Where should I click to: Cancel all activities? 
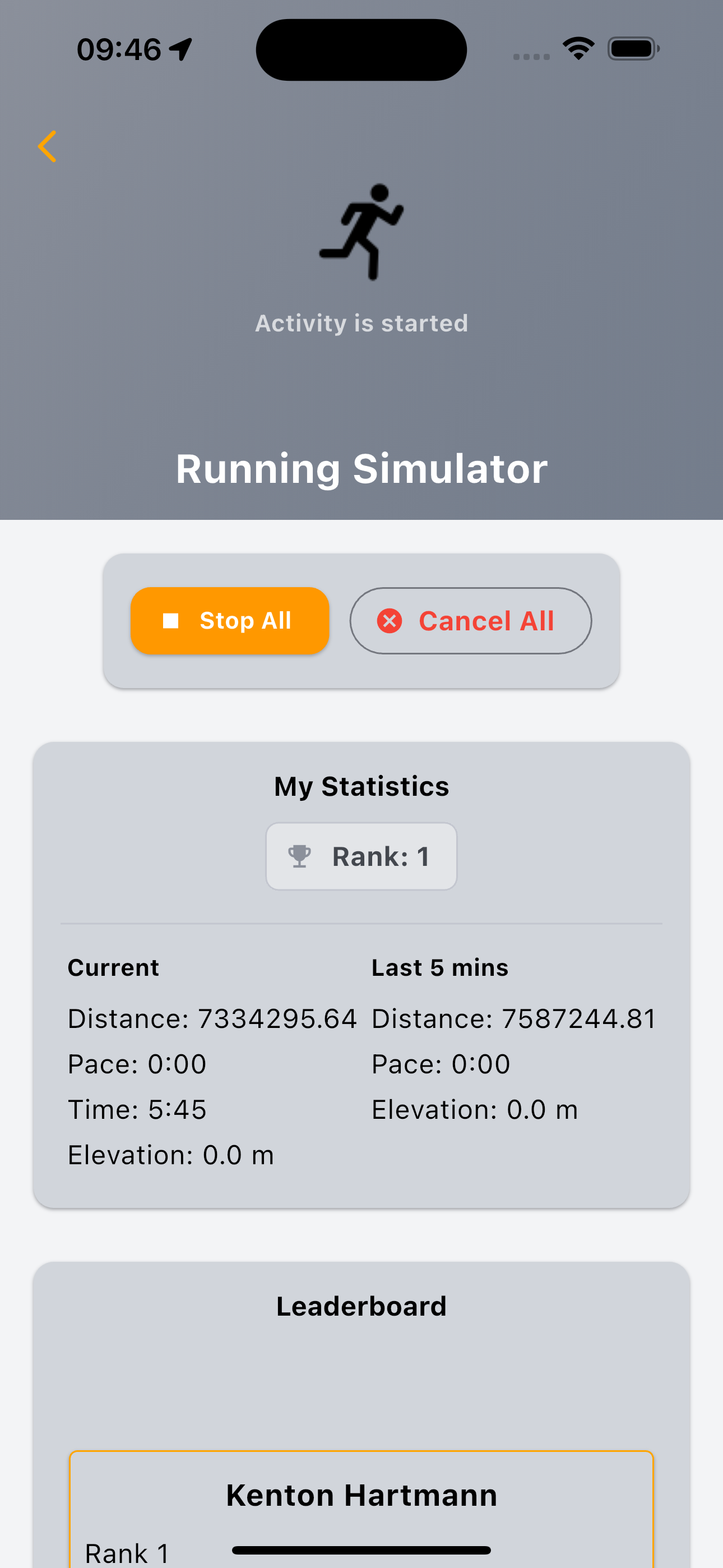470,620
